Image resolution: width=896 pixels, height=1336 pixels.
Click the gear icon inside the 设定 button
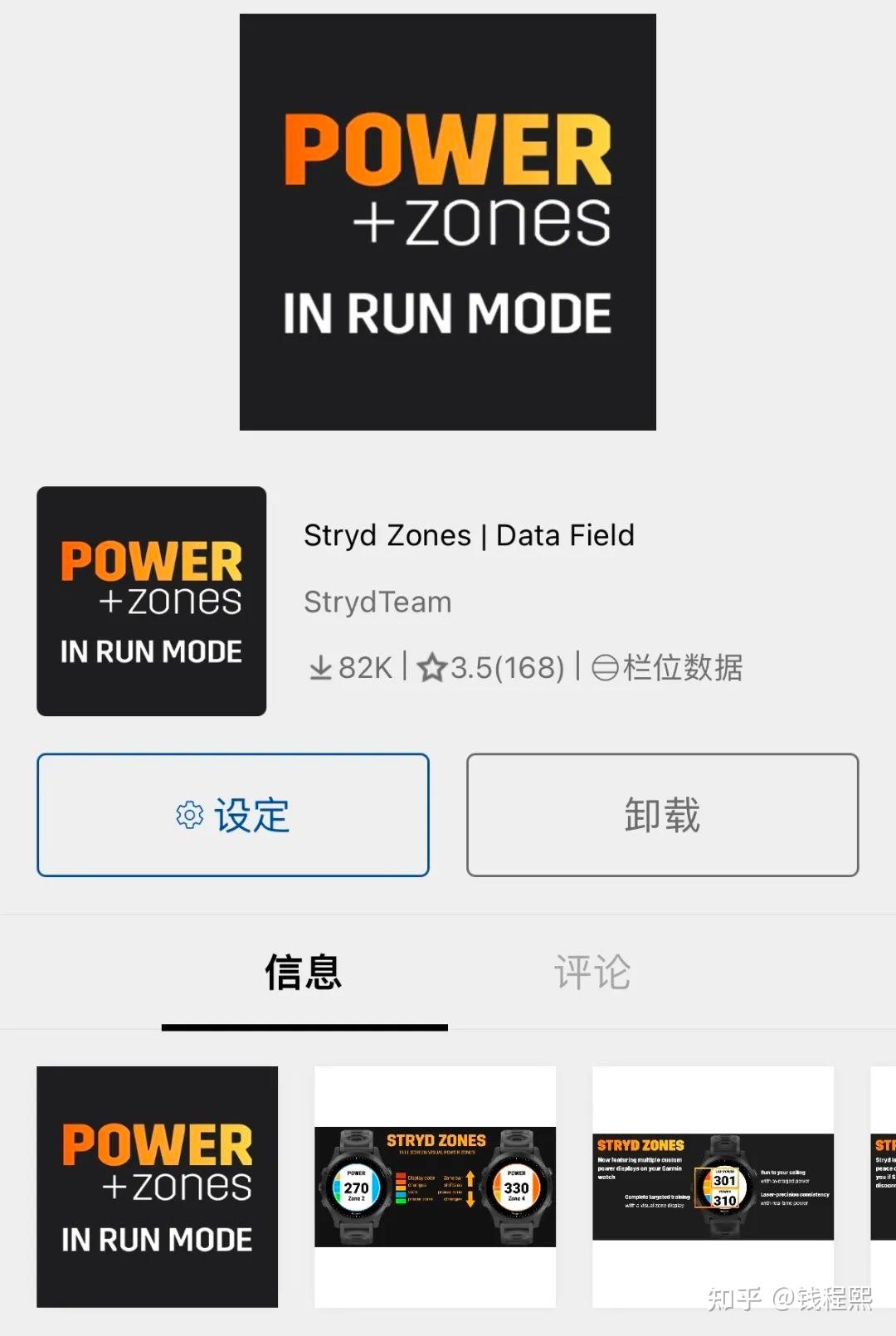189,815
